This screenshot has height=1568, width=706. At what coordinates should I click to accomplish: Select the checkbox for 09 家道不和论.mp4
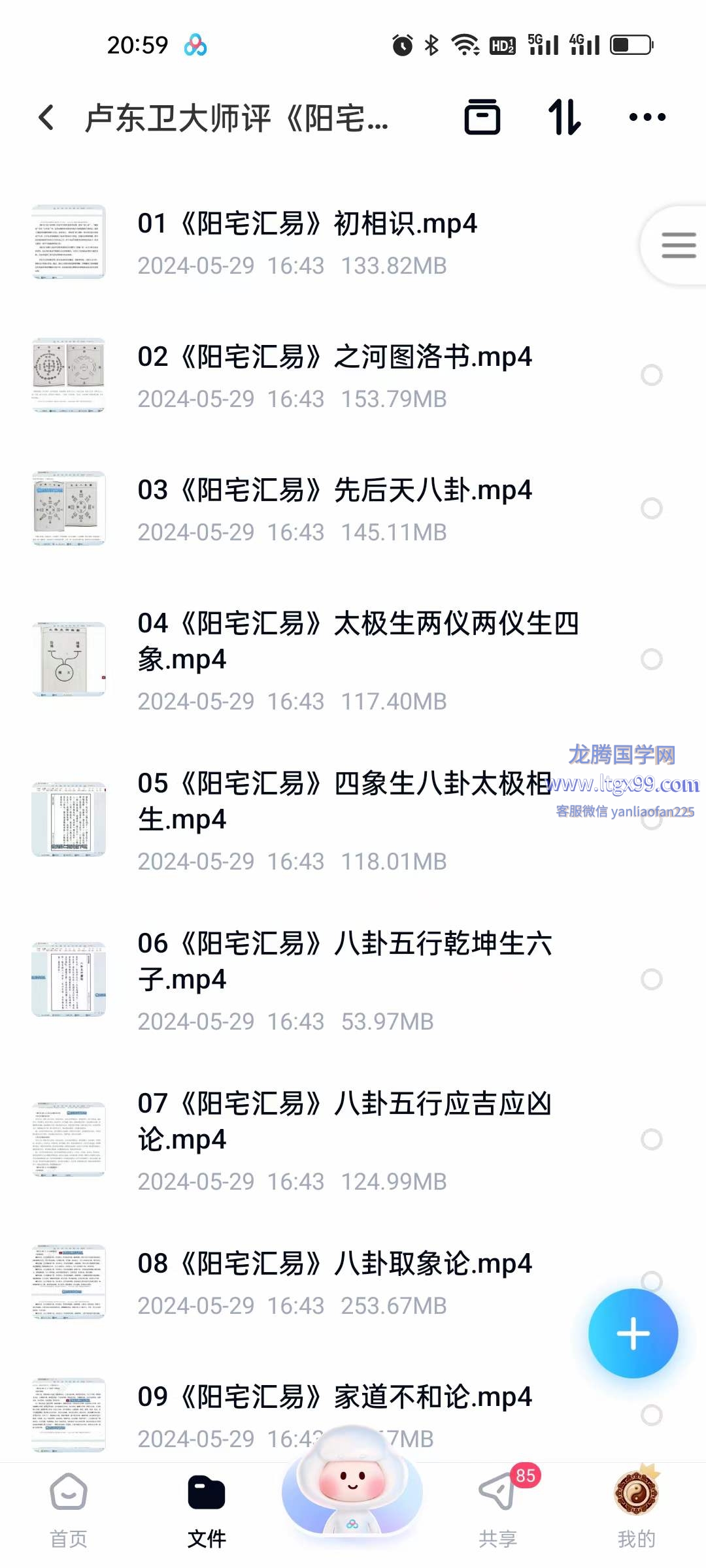coord(651,1415)
